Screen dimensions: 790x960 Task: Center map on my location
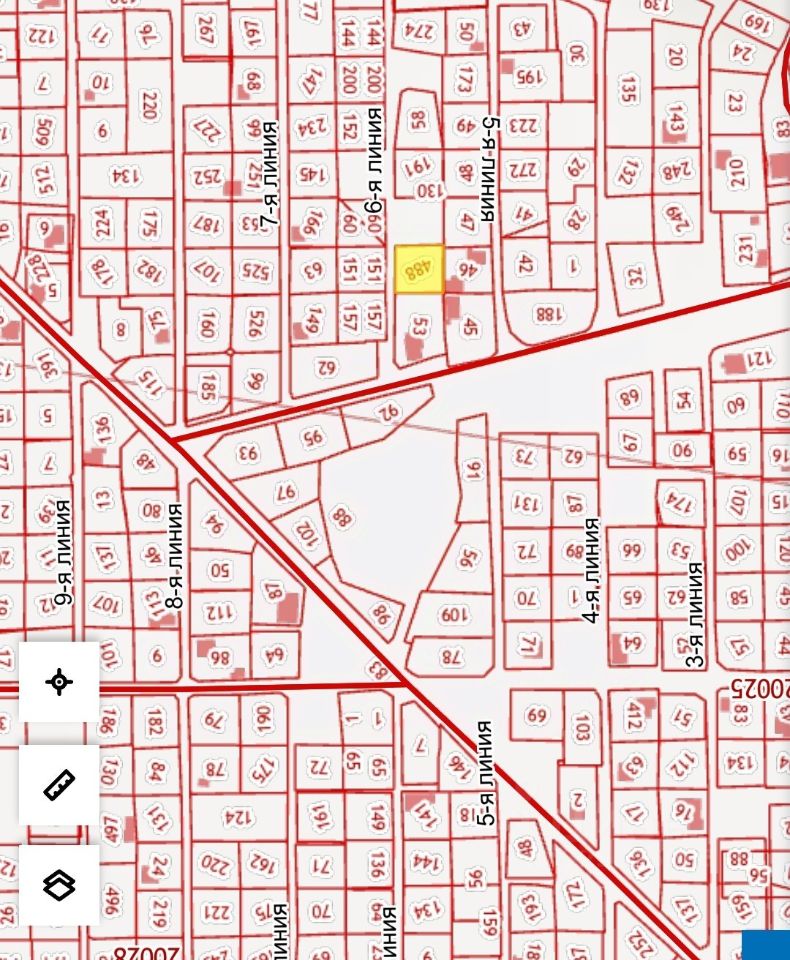point(59,682)
